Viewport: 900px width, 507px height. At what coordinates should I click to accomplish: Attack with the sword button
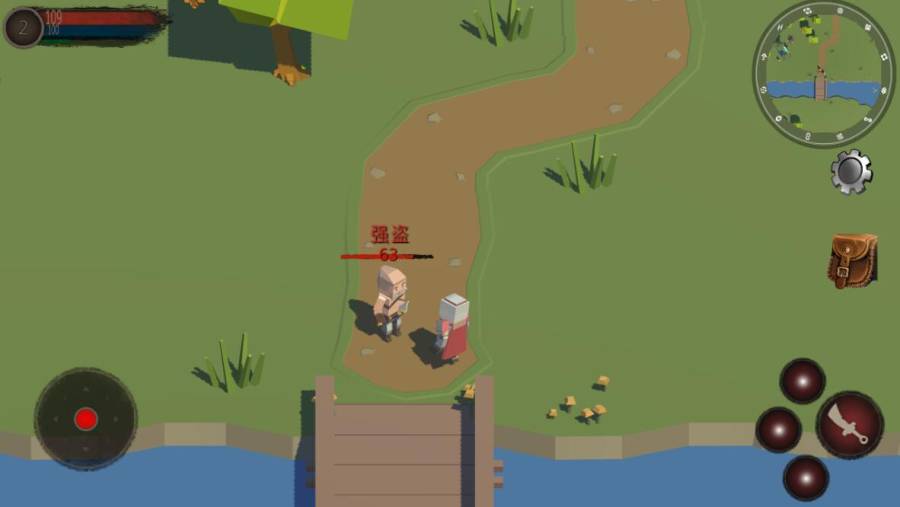(x=849, y=424)
